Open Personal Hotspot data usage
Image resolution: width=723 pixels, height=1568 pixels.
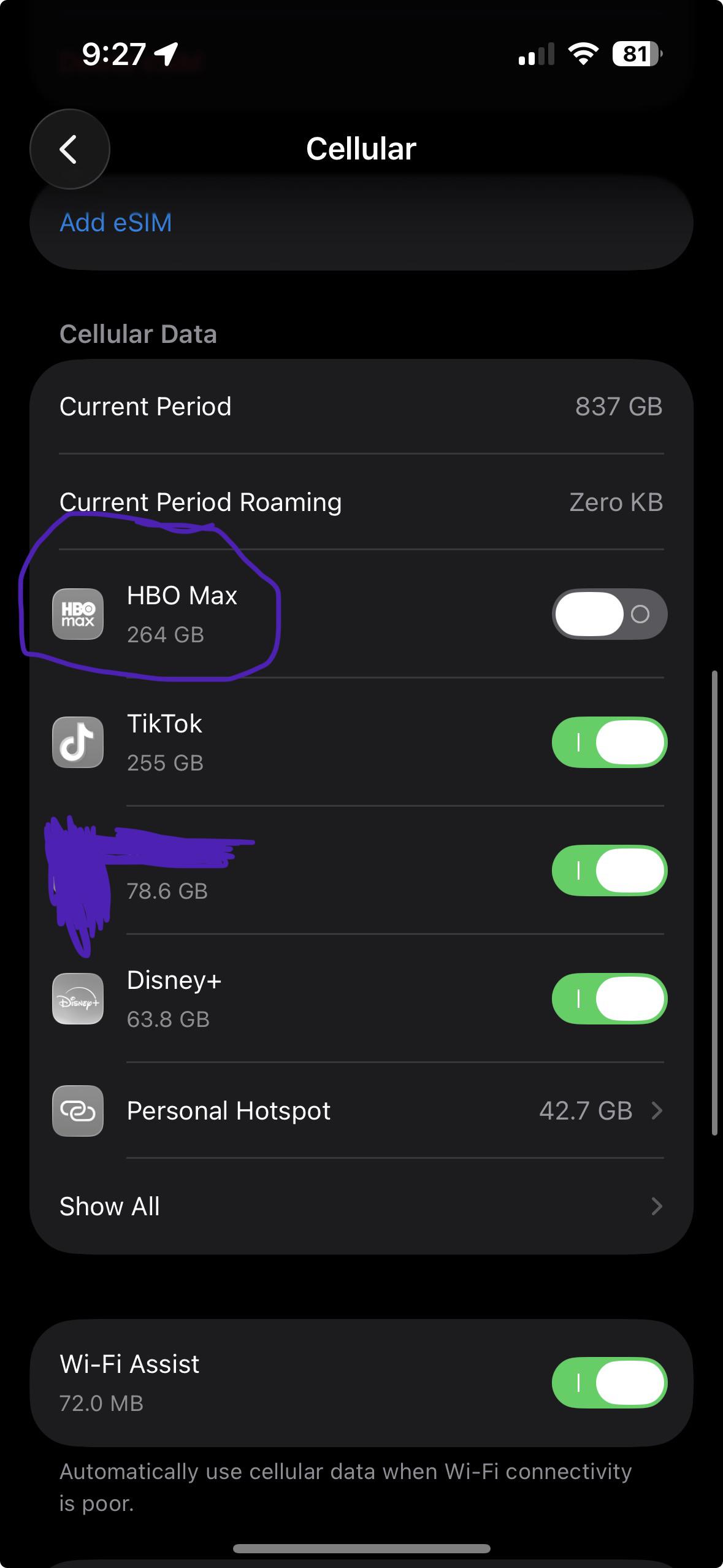click(x=361, y=1110)
